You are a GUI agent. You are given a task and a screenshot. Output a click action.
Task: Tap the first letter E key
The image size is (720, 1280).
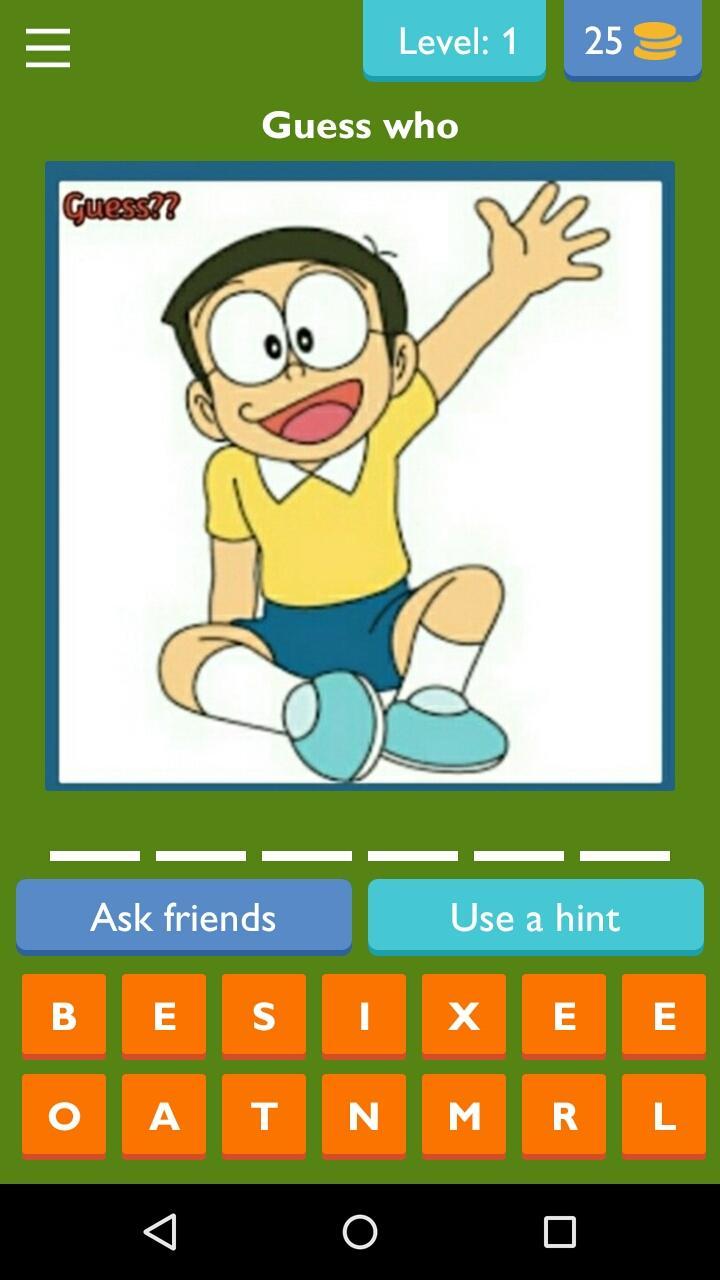click(x=163, y=1015)
